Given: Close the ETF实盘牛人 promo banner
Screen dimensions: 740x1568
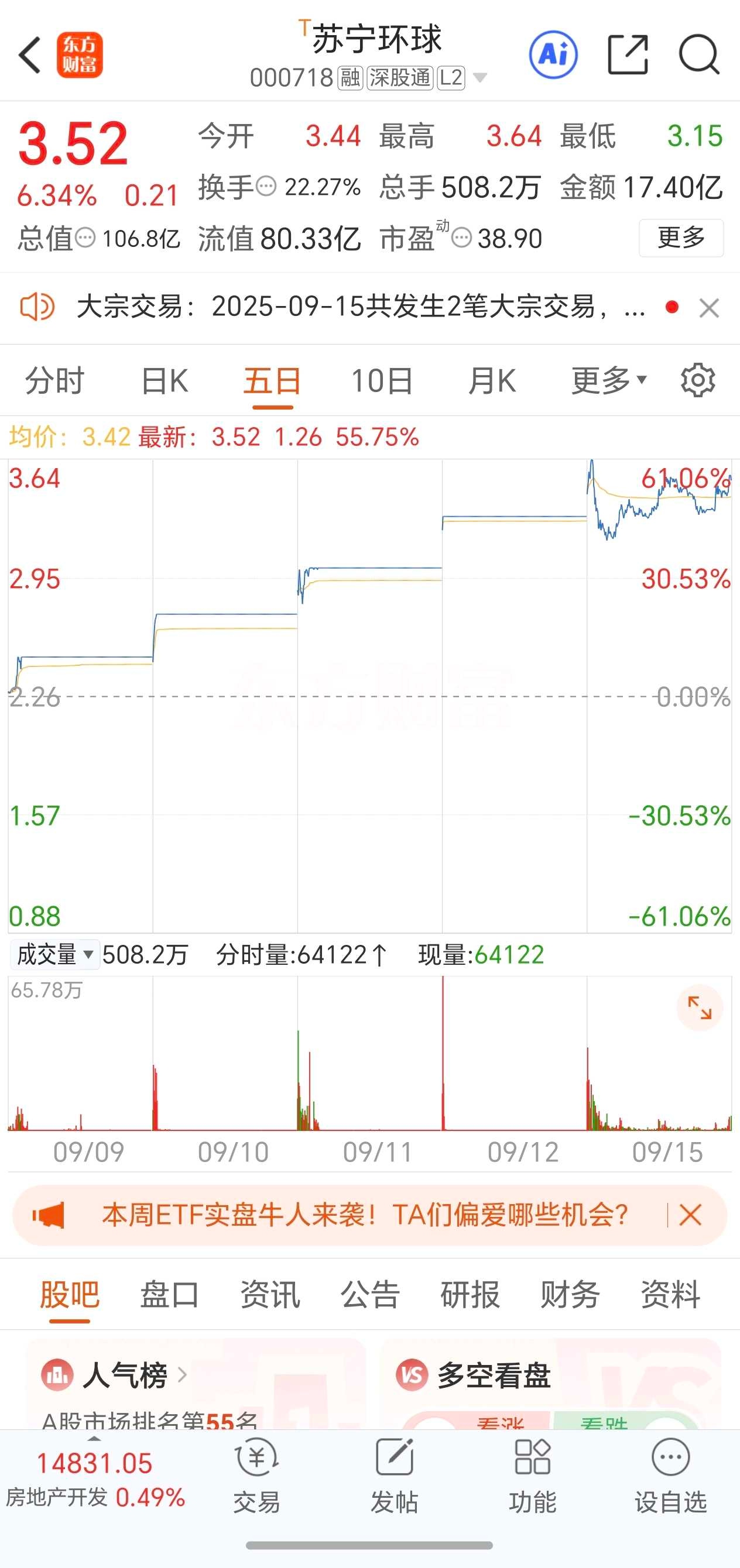Looking at the screenshot, I should coord(690,1215).
